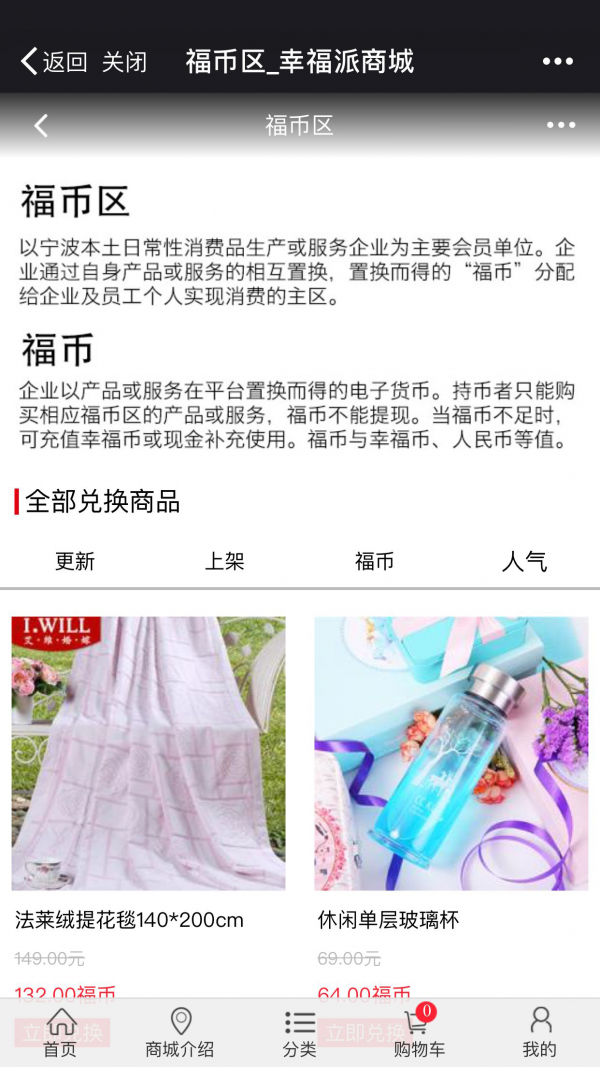Open the 分类 tab
600x1067 pixels.
(300, 1033)
